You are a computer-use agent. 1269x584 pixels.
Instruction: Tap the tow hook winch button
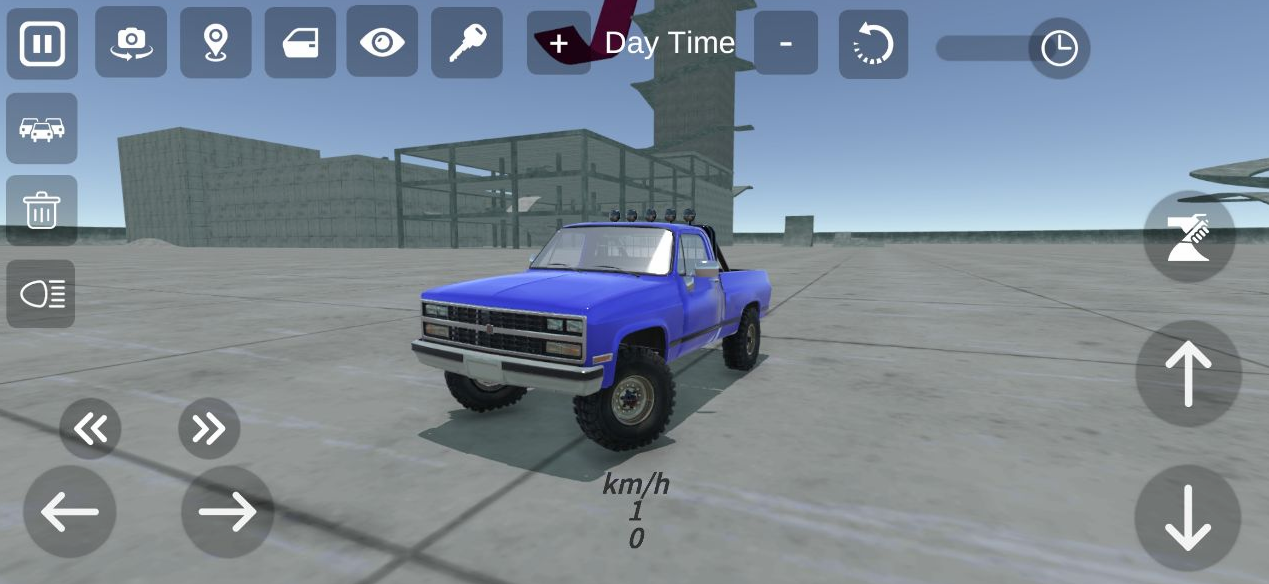pyautogui.click(x=1189, y=237)
